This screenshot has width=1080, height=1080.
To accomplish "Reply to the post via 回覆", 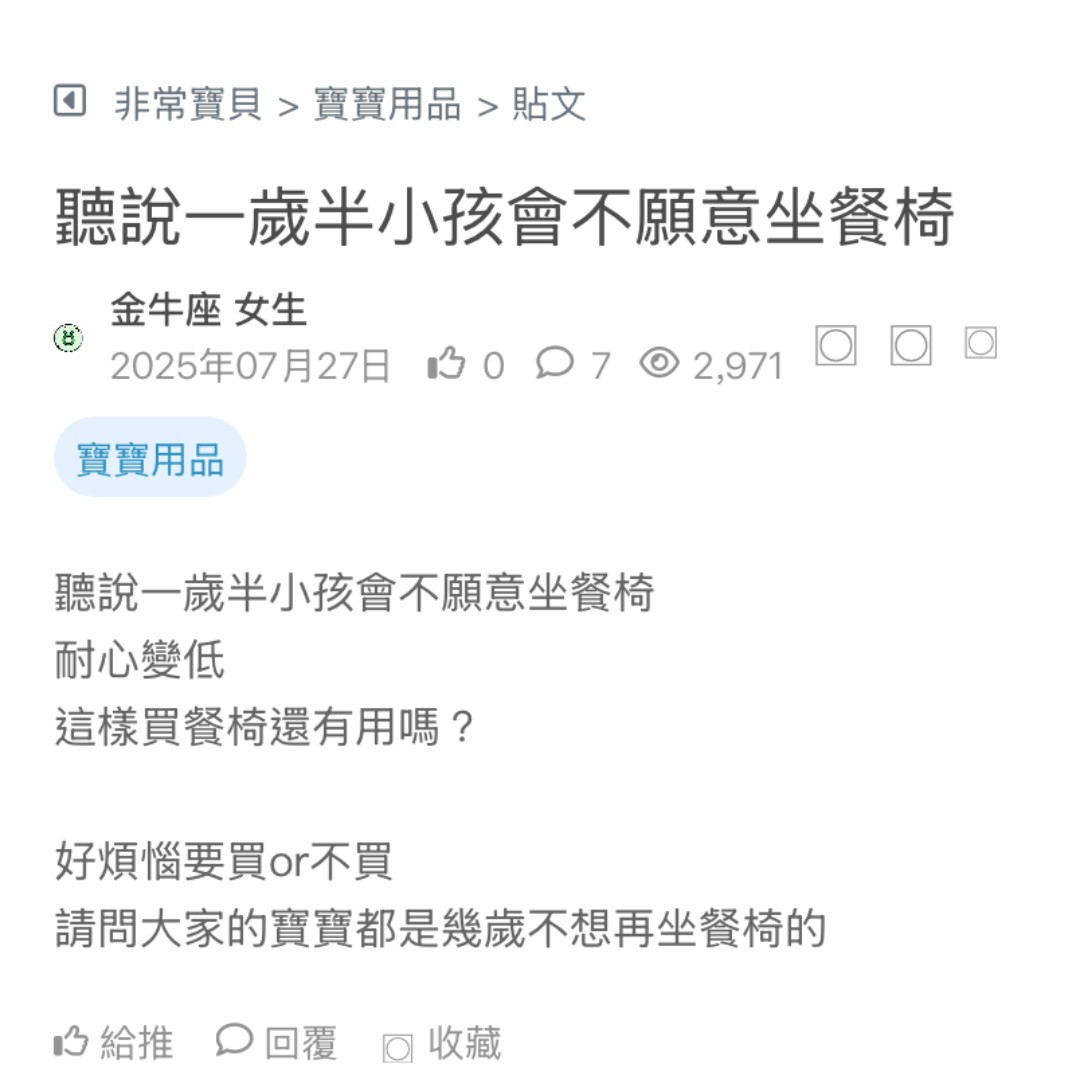I will (277, 1043).
